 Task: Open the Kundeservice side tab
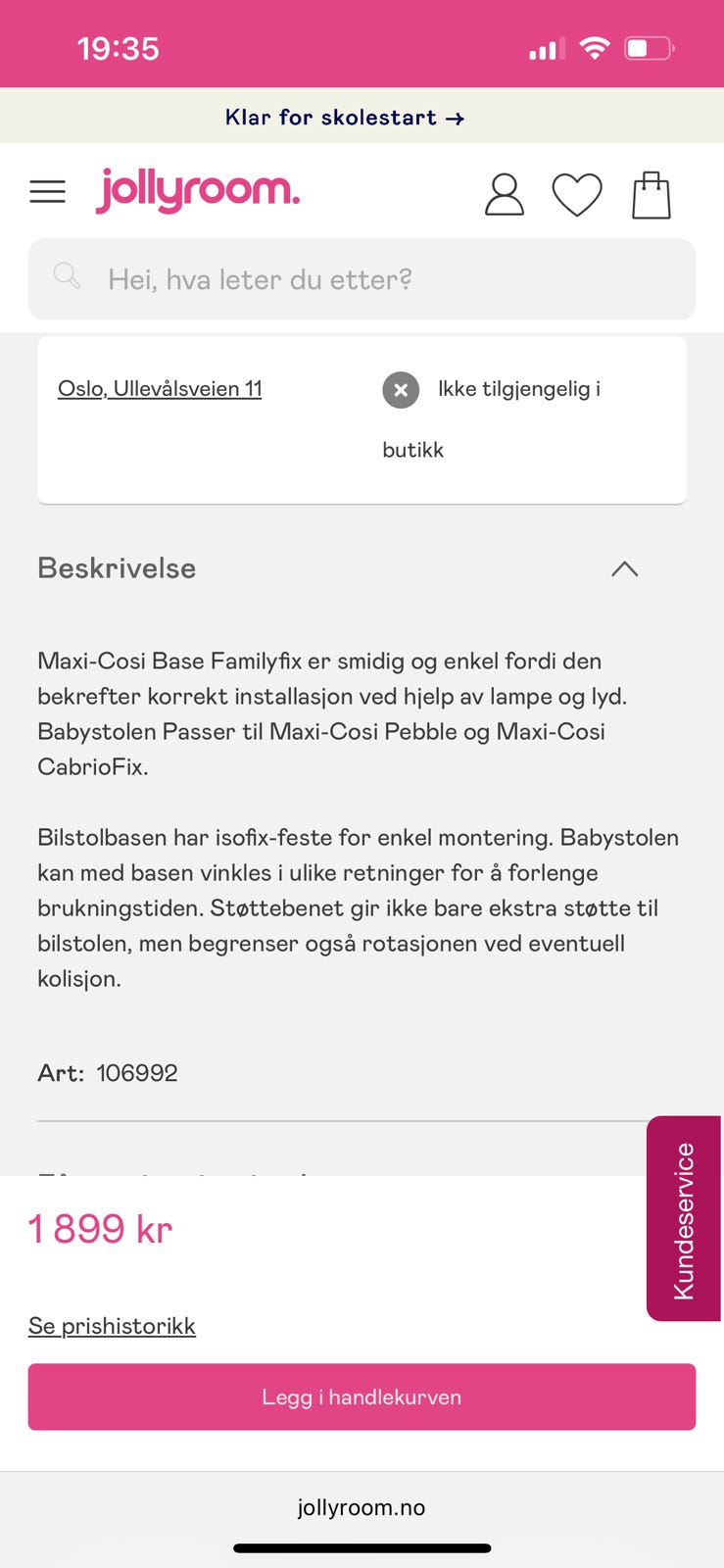(684, 1218)
